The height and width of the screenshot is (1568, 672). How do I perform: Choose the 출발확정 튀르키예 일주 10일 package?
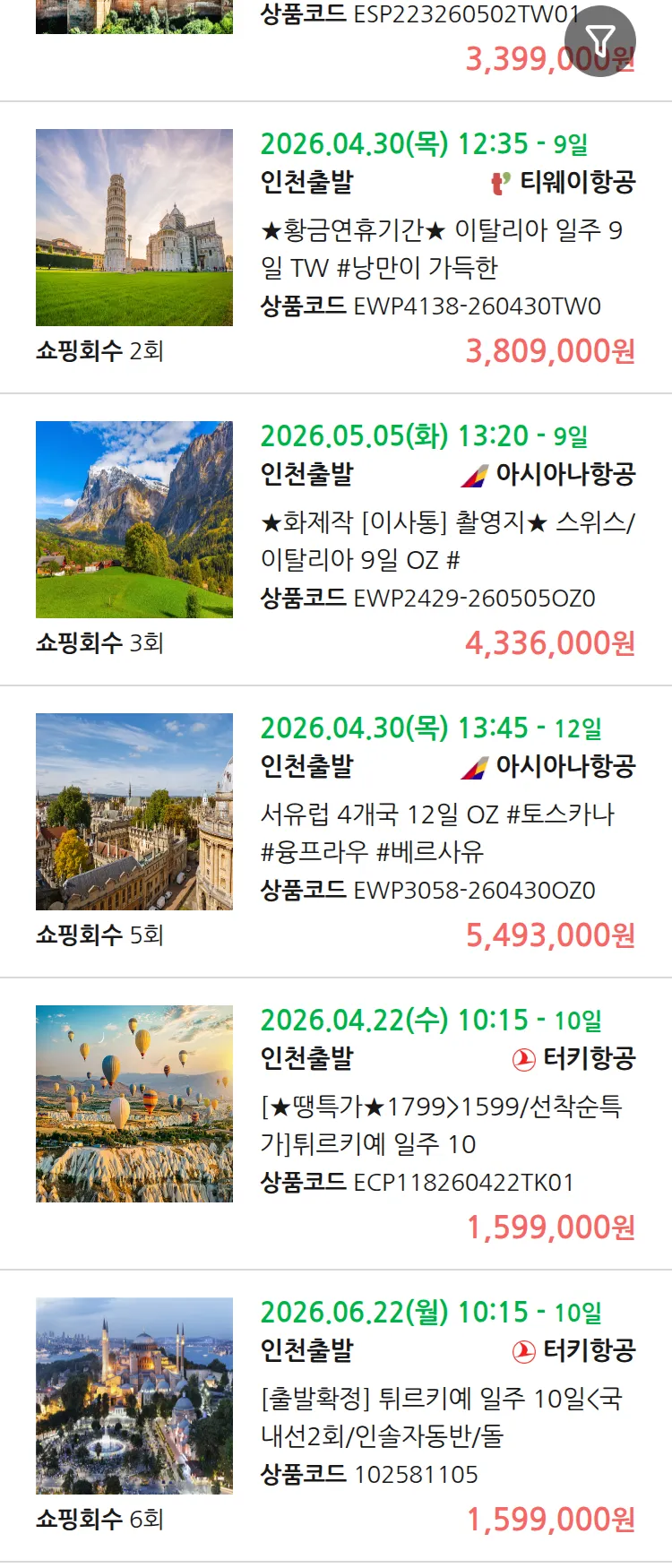(441, 1417)
